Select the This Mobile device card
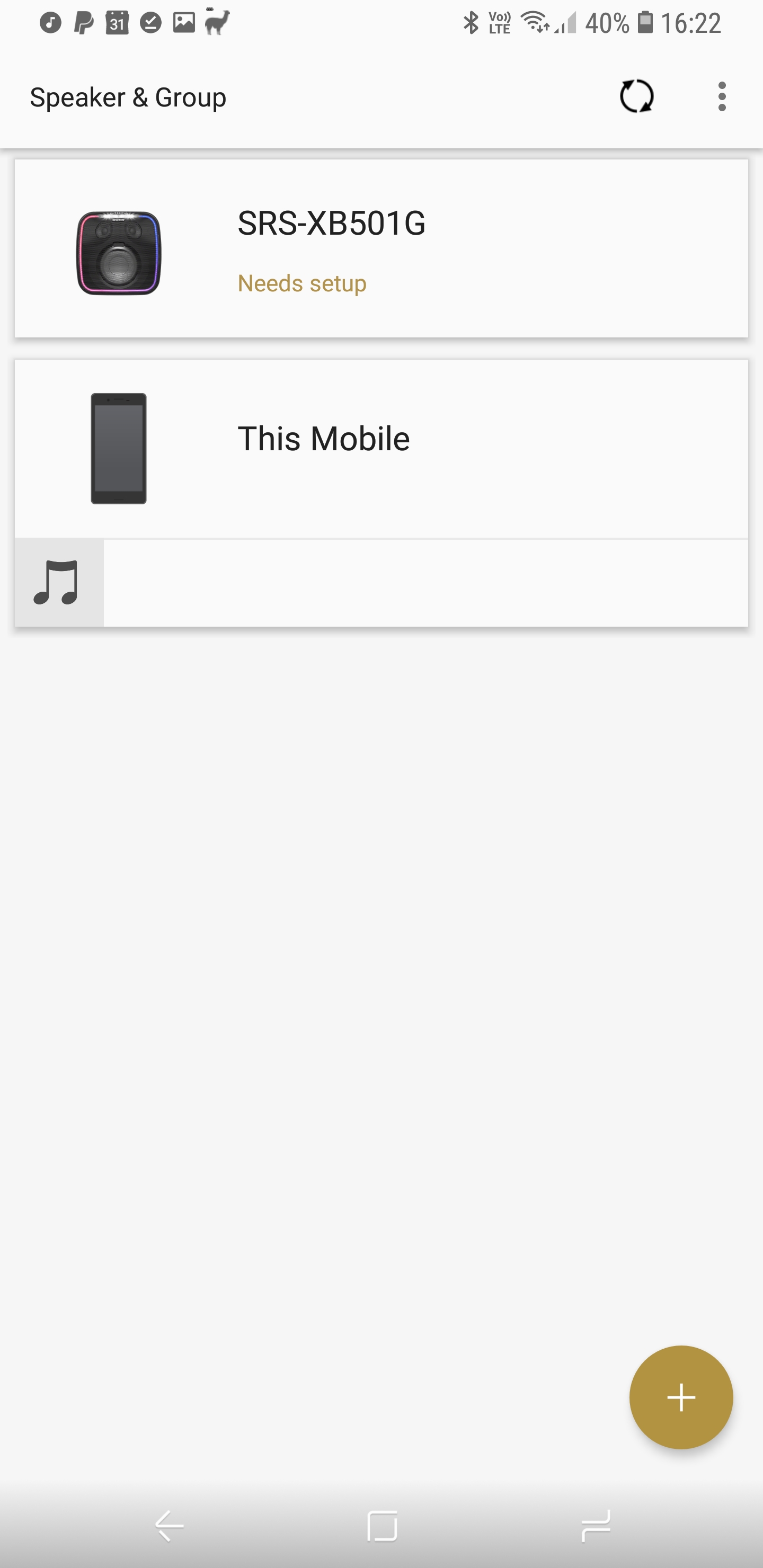763x1568 pixels. pyautogui.click(x=381, y=449)
